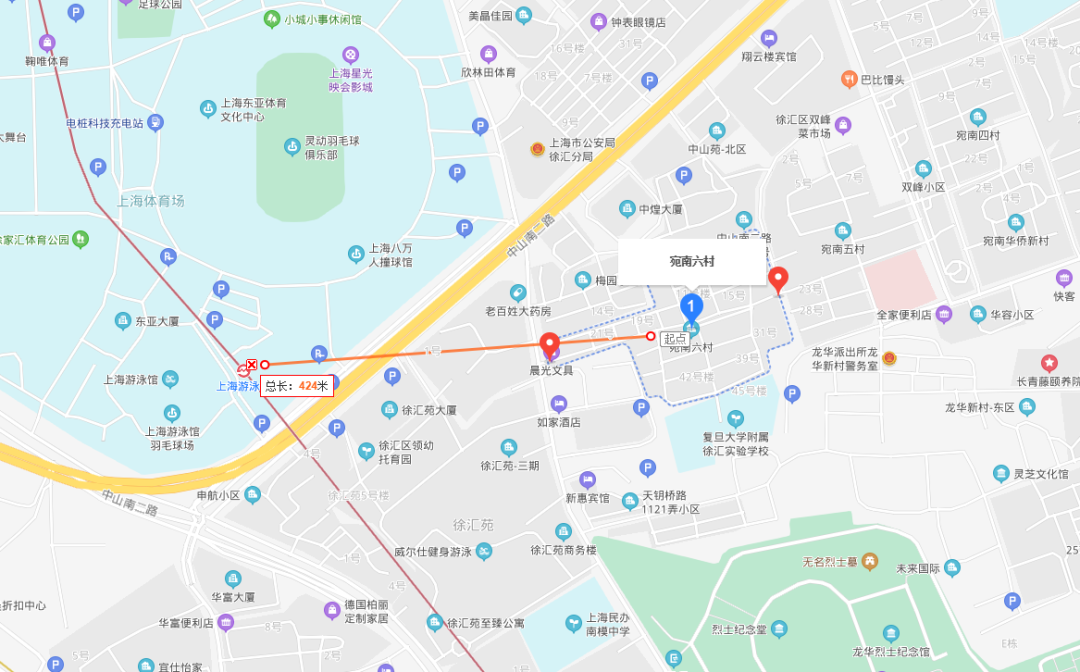Screen dimensions: 1080x672
Task: Open the 巴比馒头 restaurant marker
Action: [x=849, y=79]
